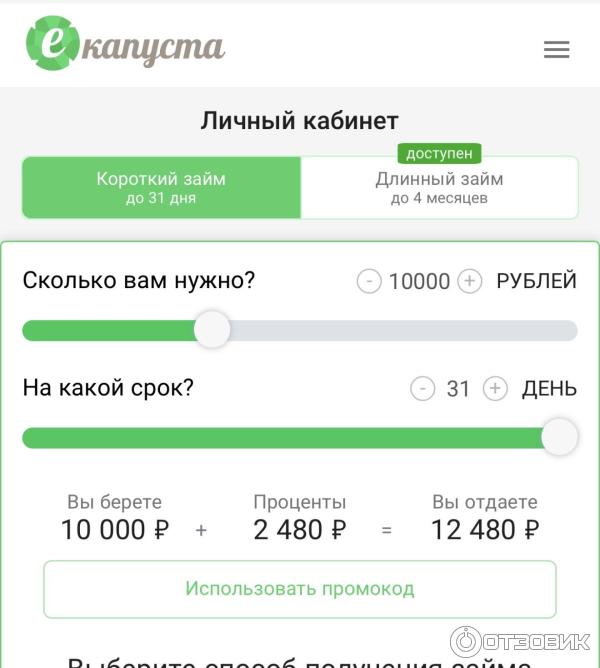Decrease the loan amount with minus

(x=369, y=281)
